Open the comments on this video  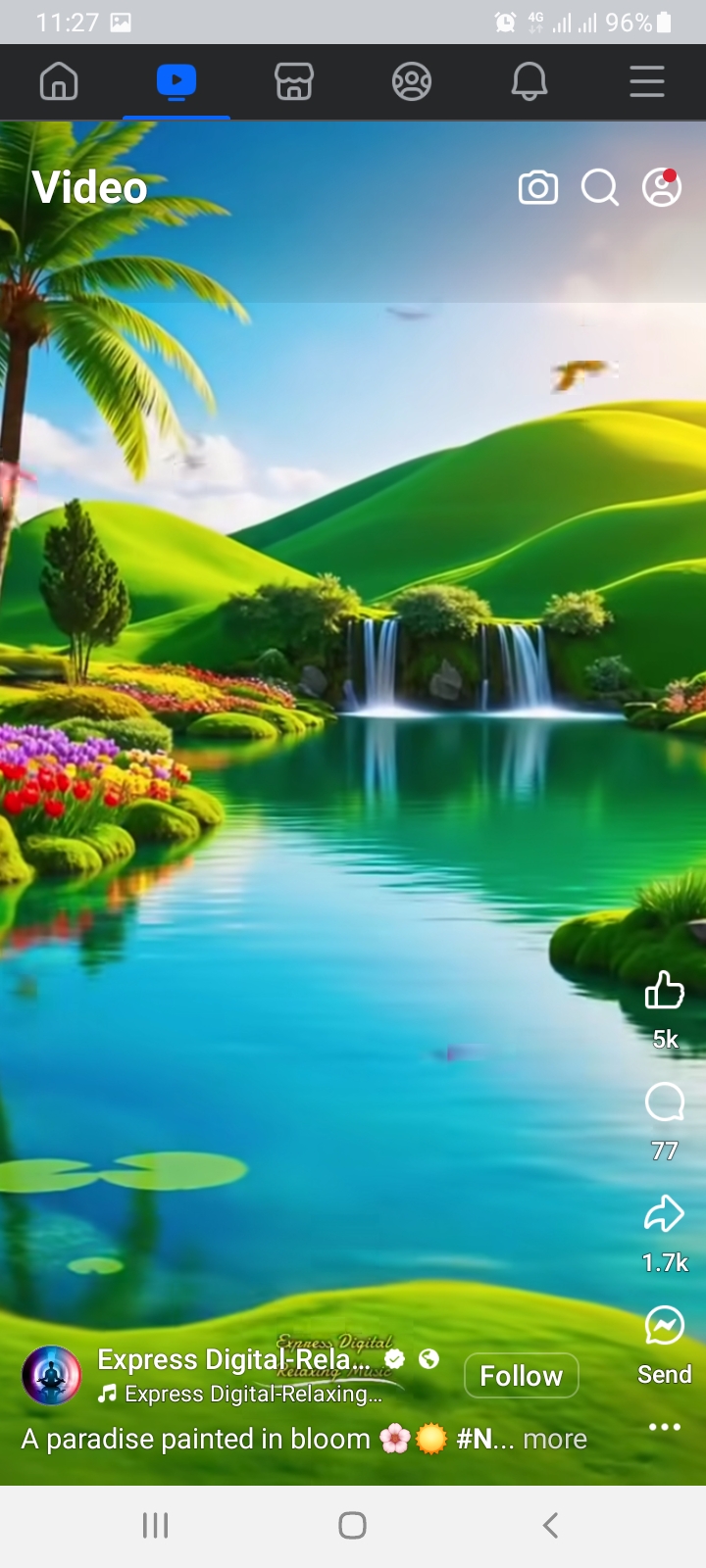tap(665, 1102)
